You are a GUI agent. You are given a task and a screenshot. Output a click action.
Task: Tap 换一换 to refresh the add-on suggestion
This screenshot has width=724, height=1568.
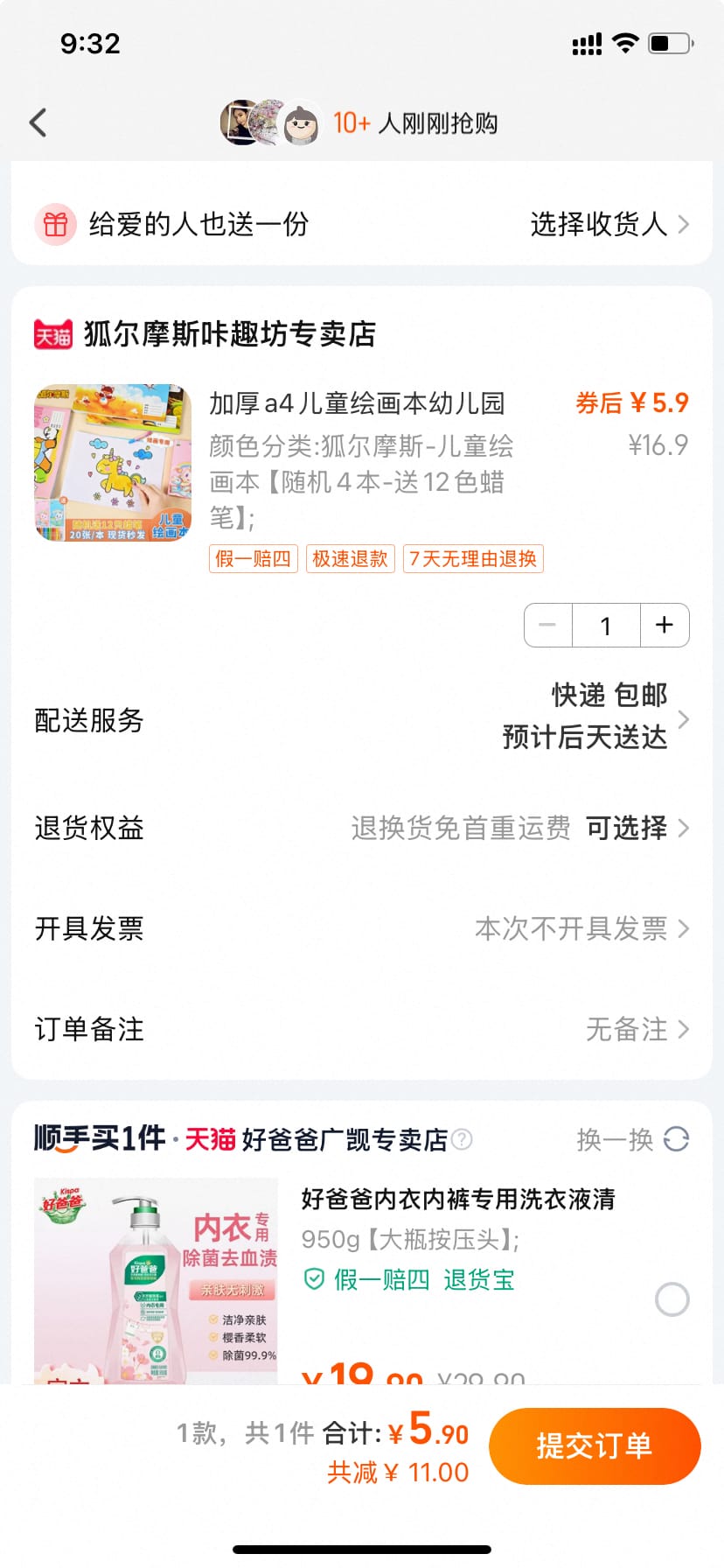pos(632,1139)
